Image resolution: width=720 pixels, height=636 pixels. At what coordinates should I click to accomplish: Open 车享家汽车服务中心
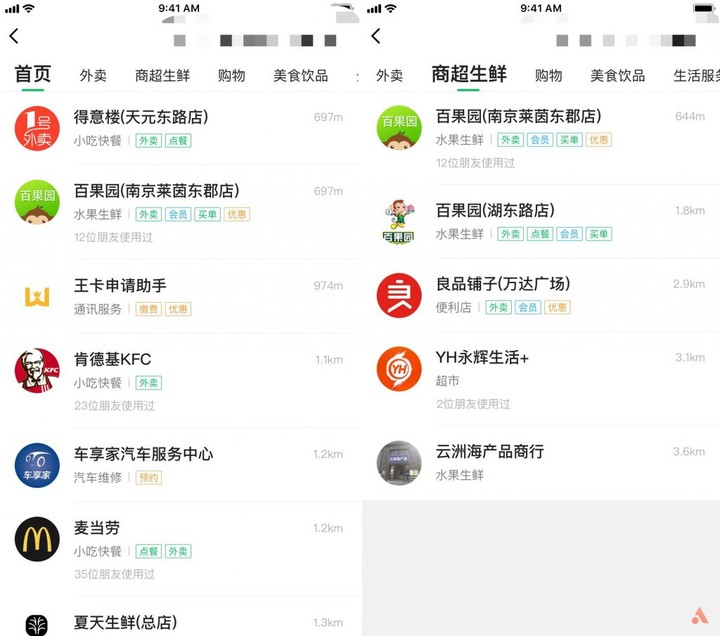[143, 454]
